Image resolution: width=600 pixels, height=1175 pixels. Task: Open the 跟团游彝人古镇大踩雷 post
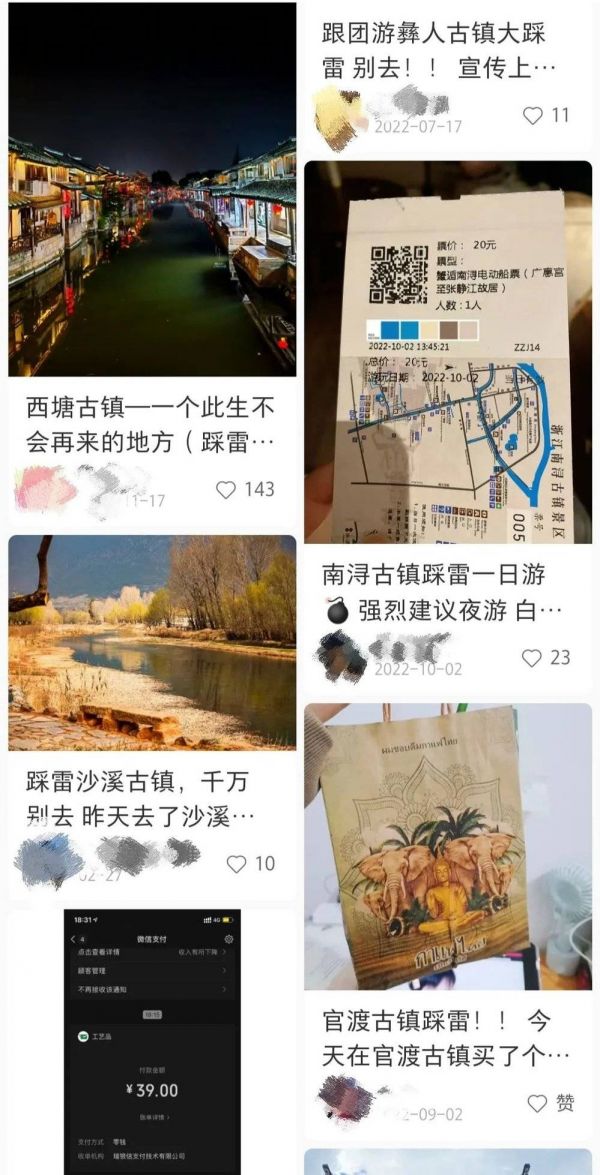438,48
